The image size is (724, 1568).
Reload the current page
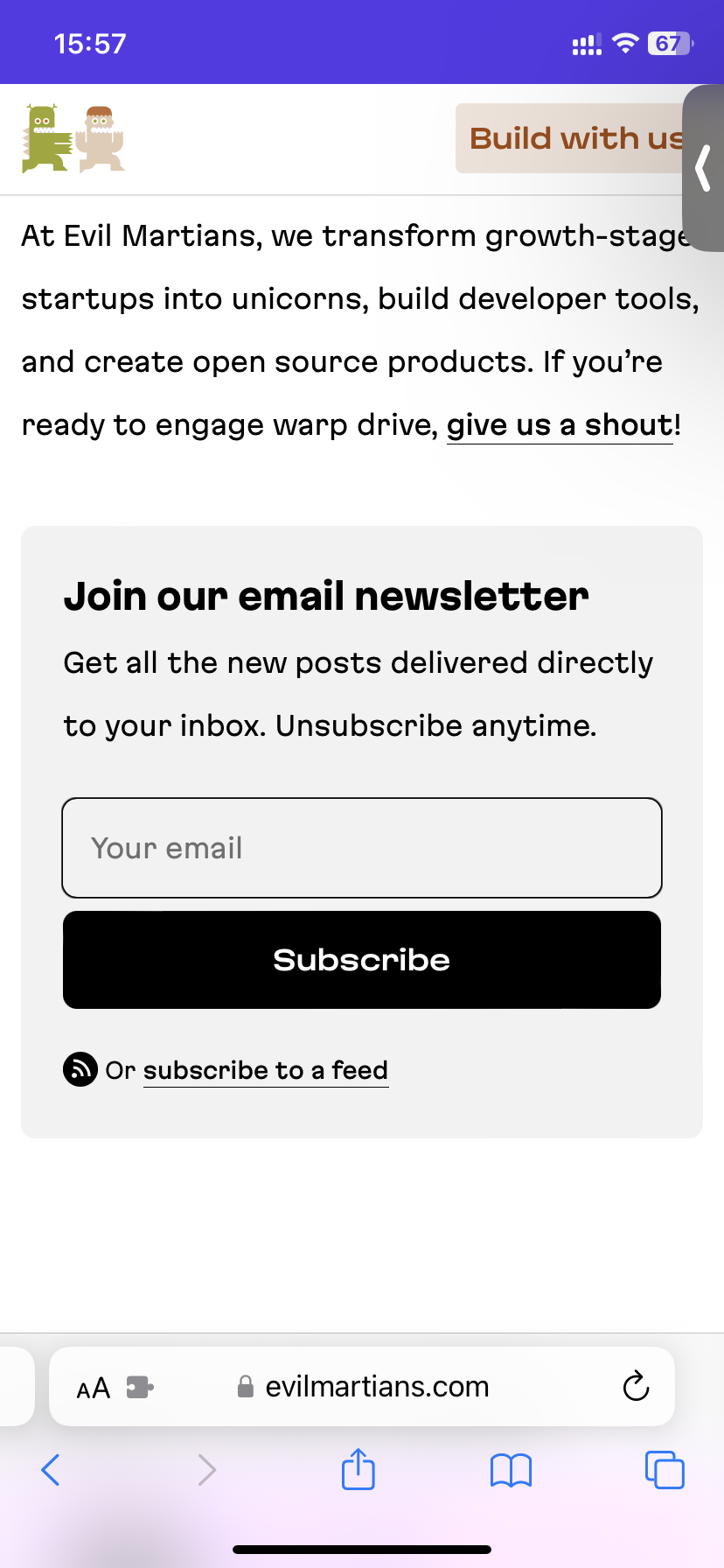coord(636,1387)
